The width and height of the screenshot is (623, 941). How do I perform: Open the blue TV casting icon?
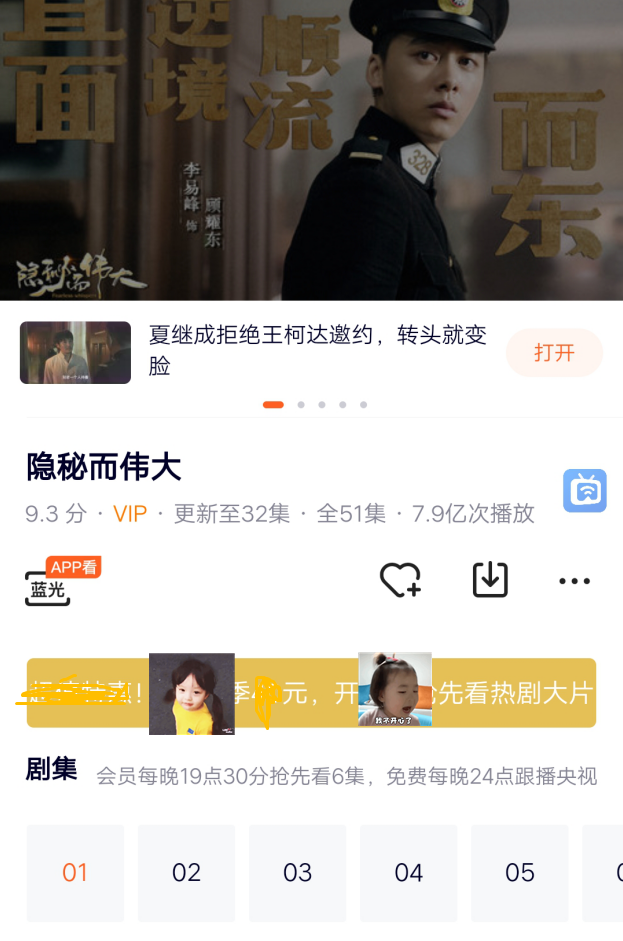(584, 491)
